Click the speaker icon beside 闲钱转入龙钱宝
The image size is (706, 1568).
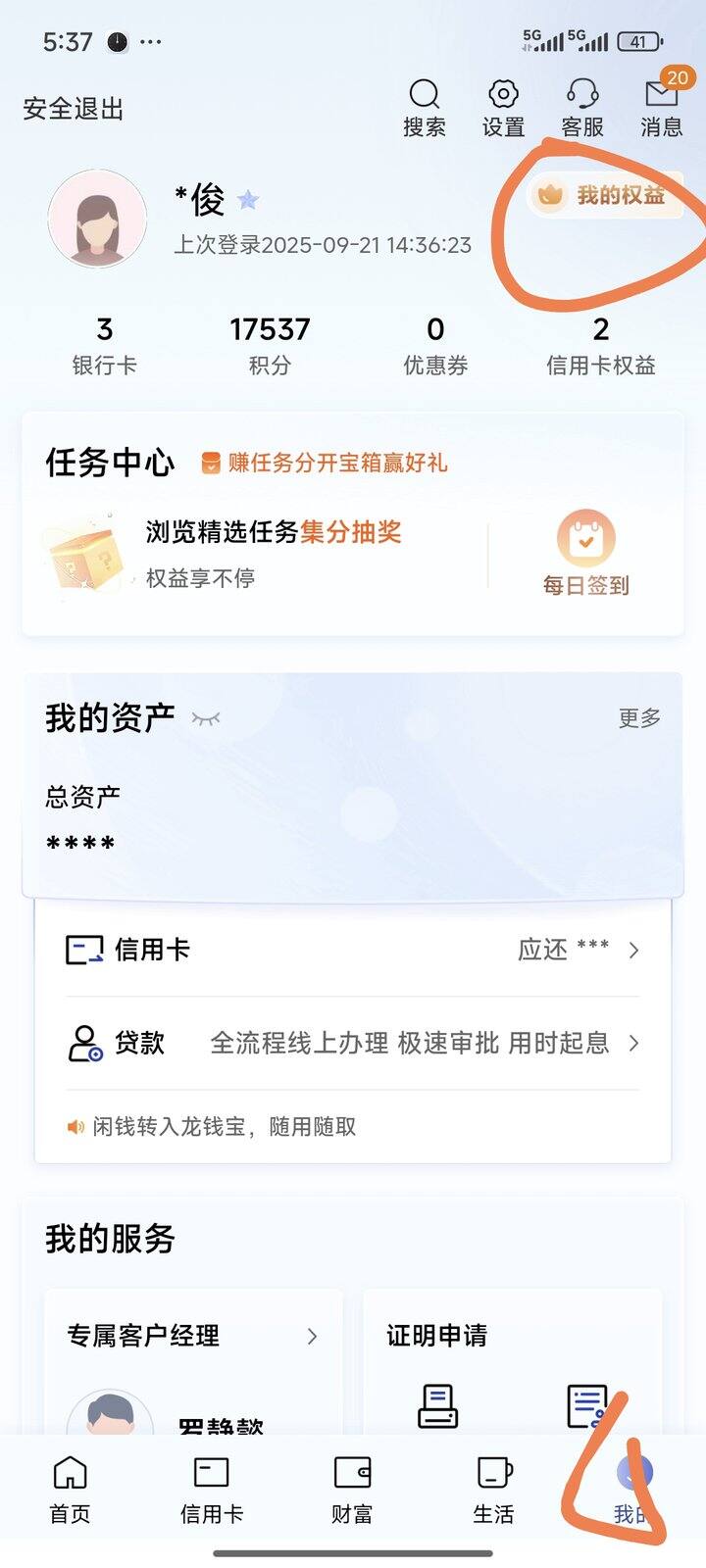coord(76,1125)
